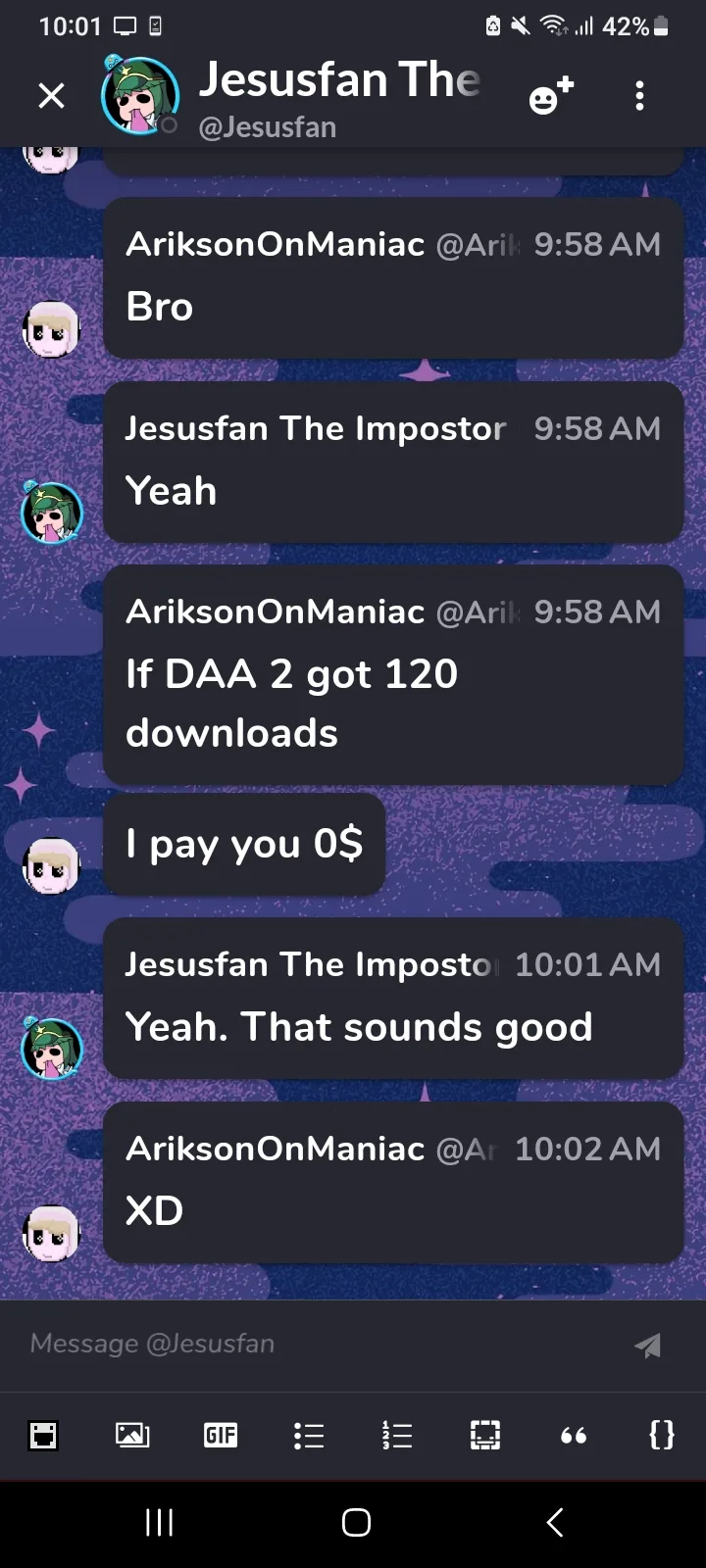Close the chat with Jesusfan
Viewport: 706px width, 1568px height.
point(51,96)
